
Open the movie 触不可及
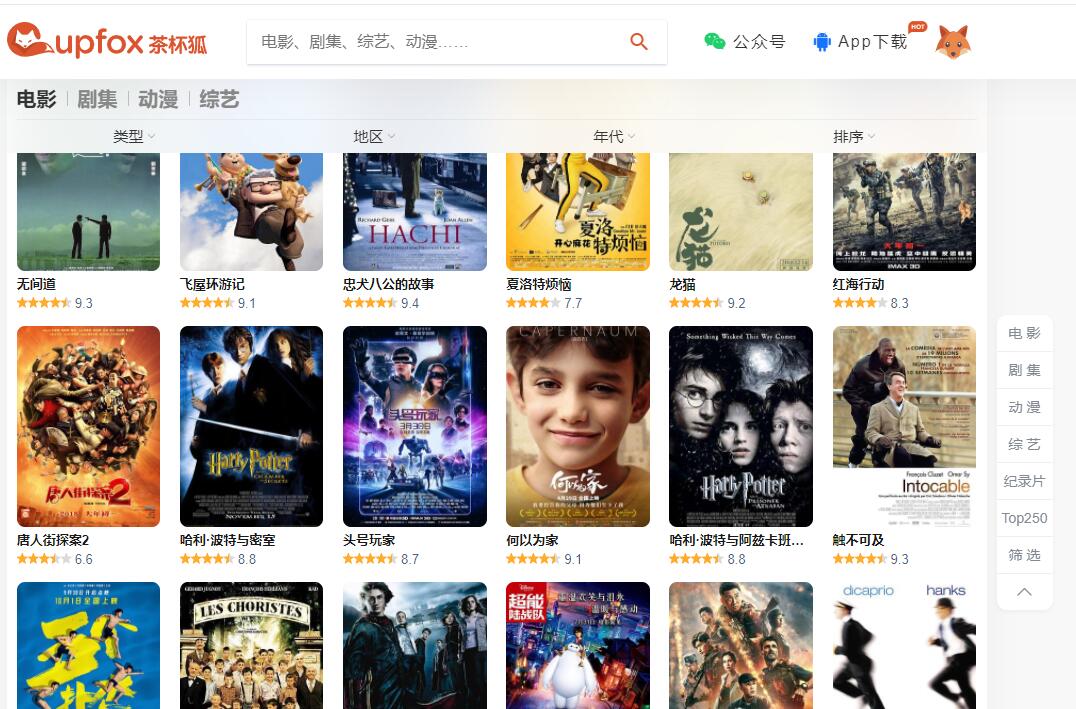click(904, 427)
